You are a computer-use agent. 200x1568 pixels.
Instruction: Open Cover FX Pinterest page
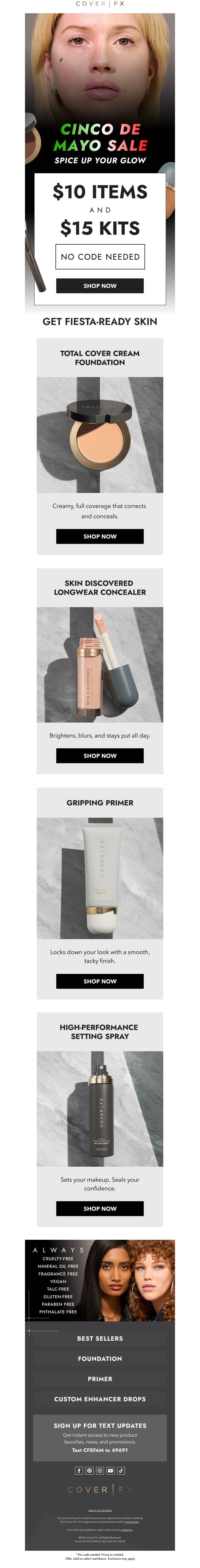pos(89,1470)
